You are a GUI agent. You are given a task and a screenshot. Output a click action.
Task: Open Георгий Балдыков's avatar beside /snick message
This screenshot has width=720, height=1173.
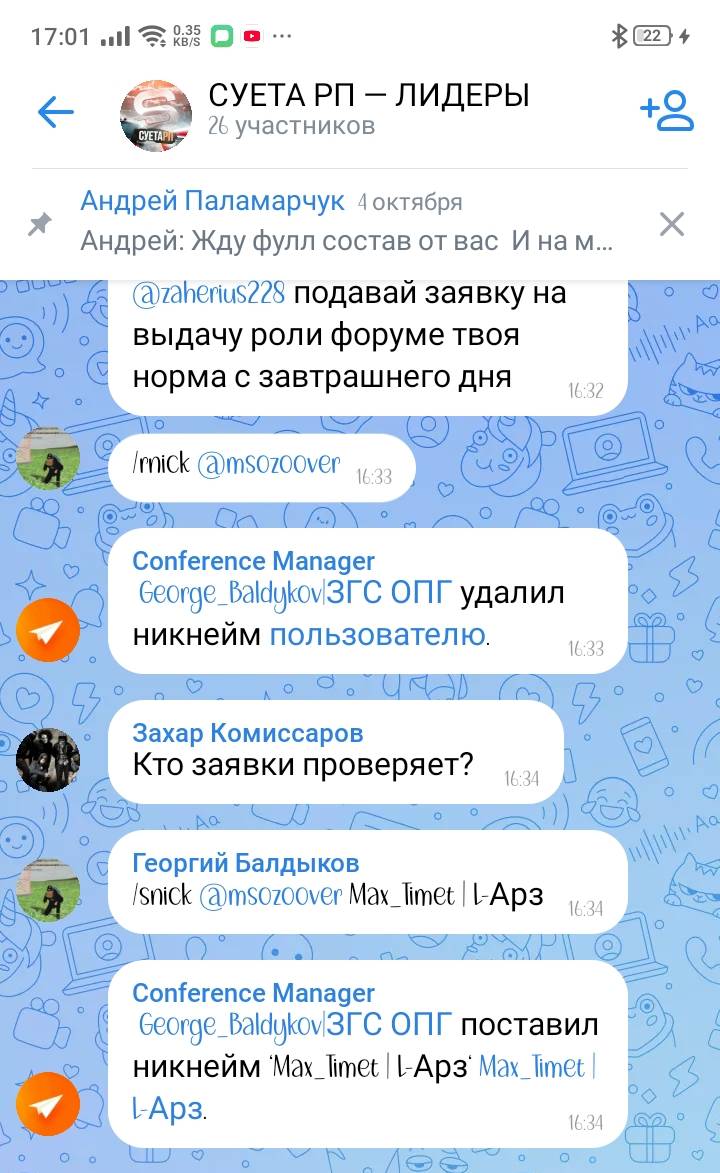coord(48,889)
